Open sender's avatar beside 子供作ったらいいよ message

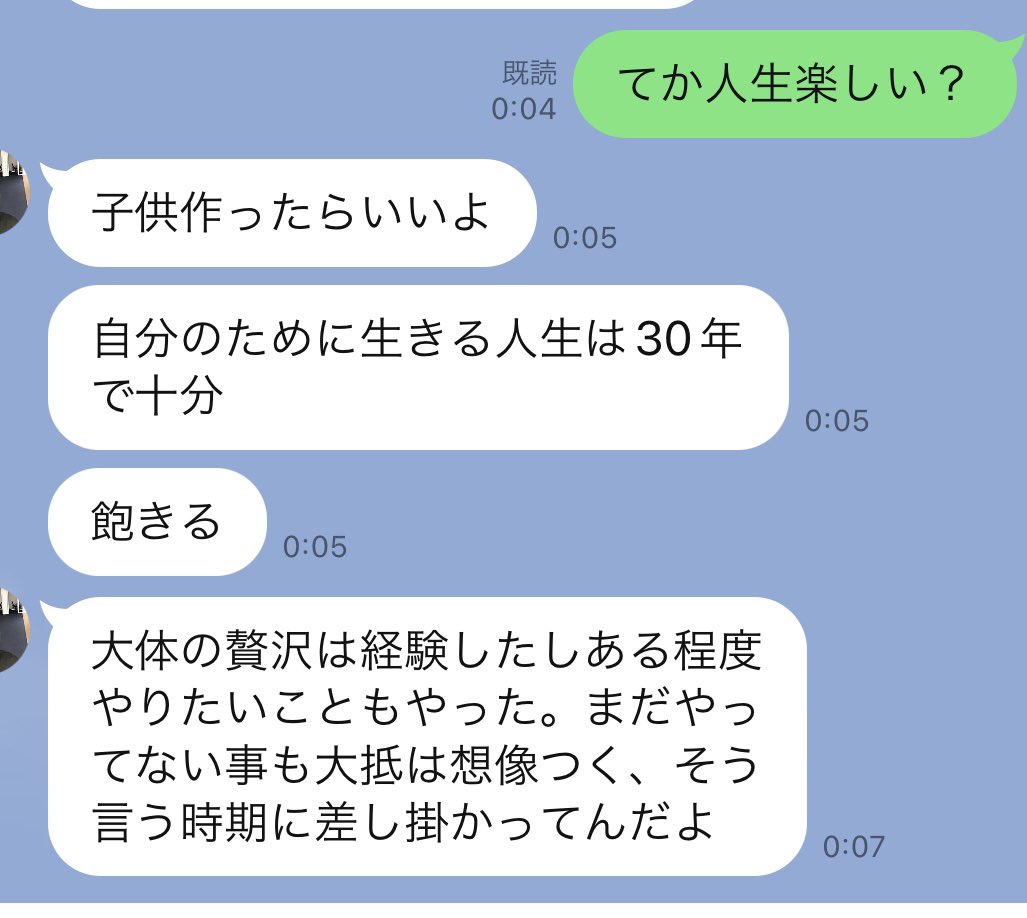[x=12, y=192]
